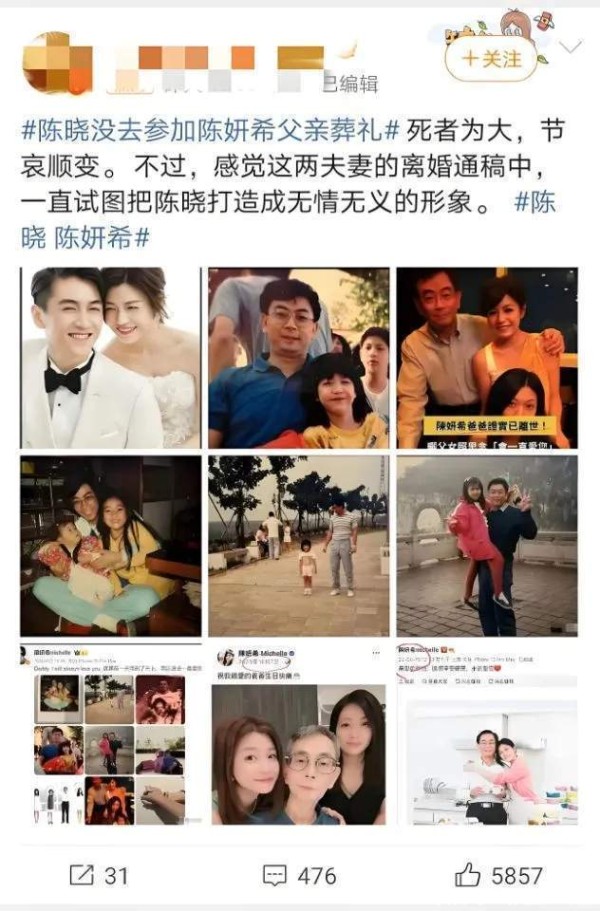Screen dimensions: 600x911
Task: Repost this post via the share icon
Action: point(99,875)
